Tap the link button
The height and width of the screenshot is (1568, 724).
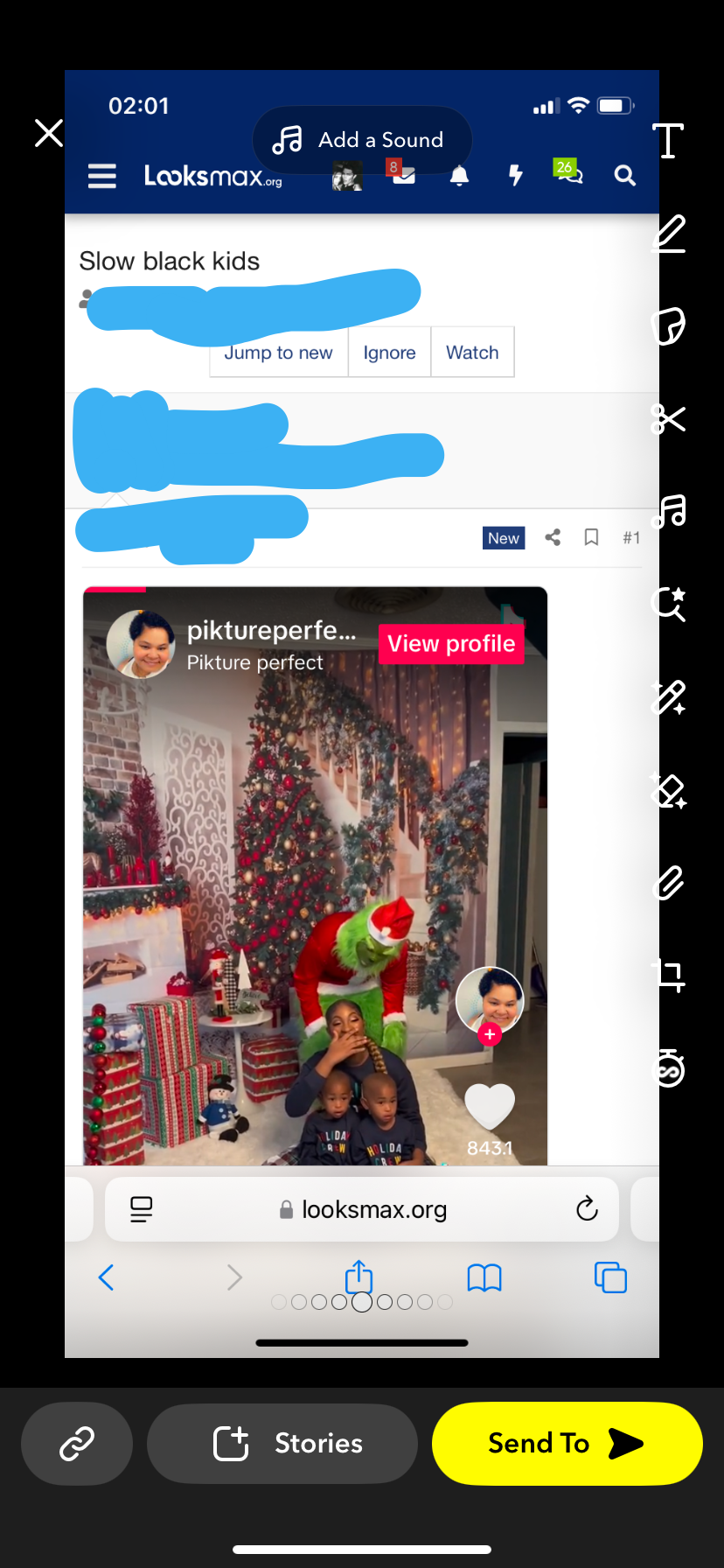click(x=77, y=1444)
